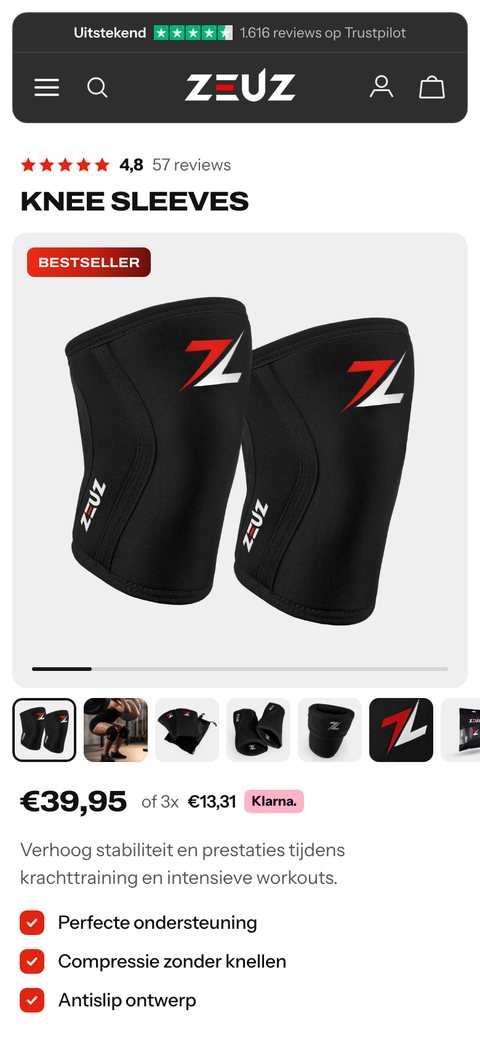View the 57 reviews
This screenshot has width=480, height=1039.
[x=192, y=165]
